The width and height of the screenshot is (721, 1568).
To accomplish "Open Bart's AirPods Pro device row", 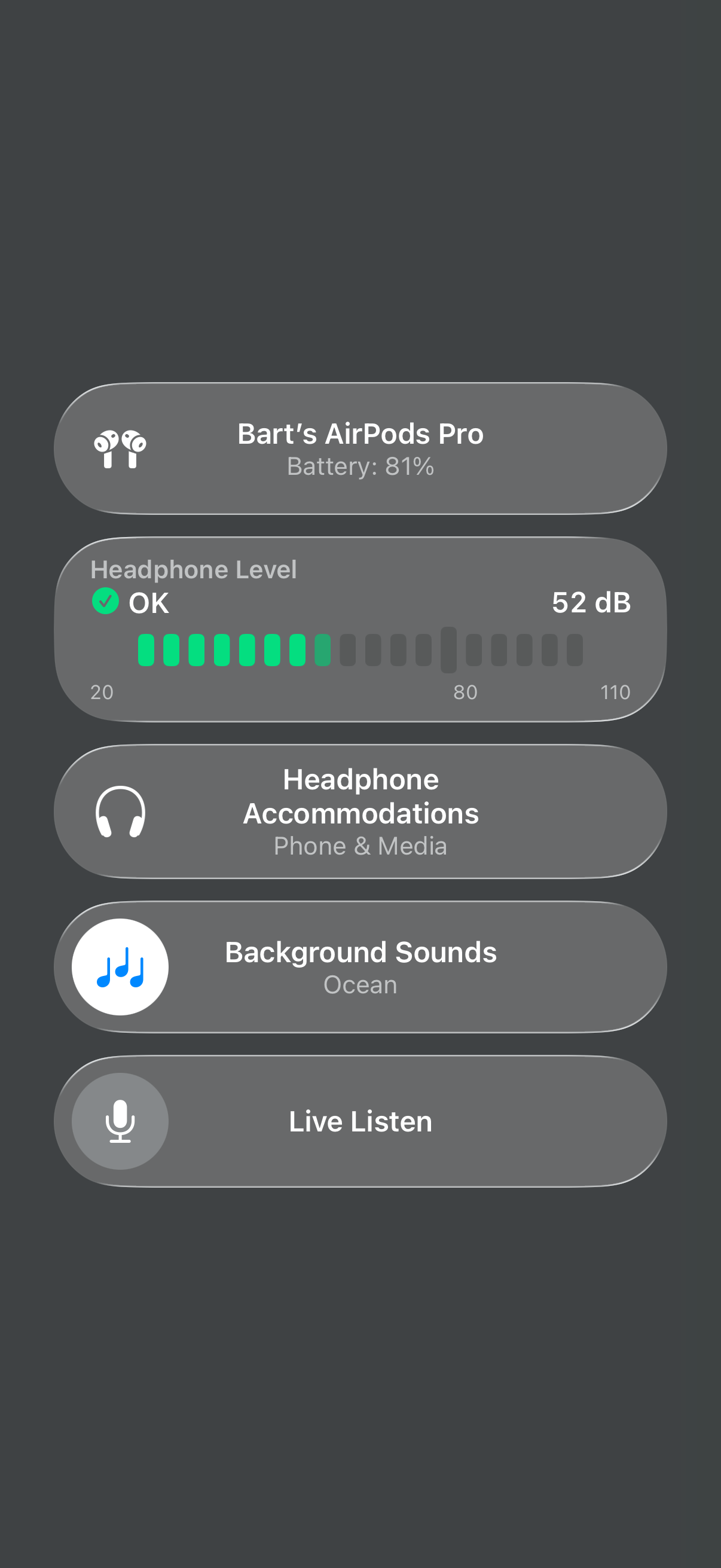I will [x=360, y=449].
